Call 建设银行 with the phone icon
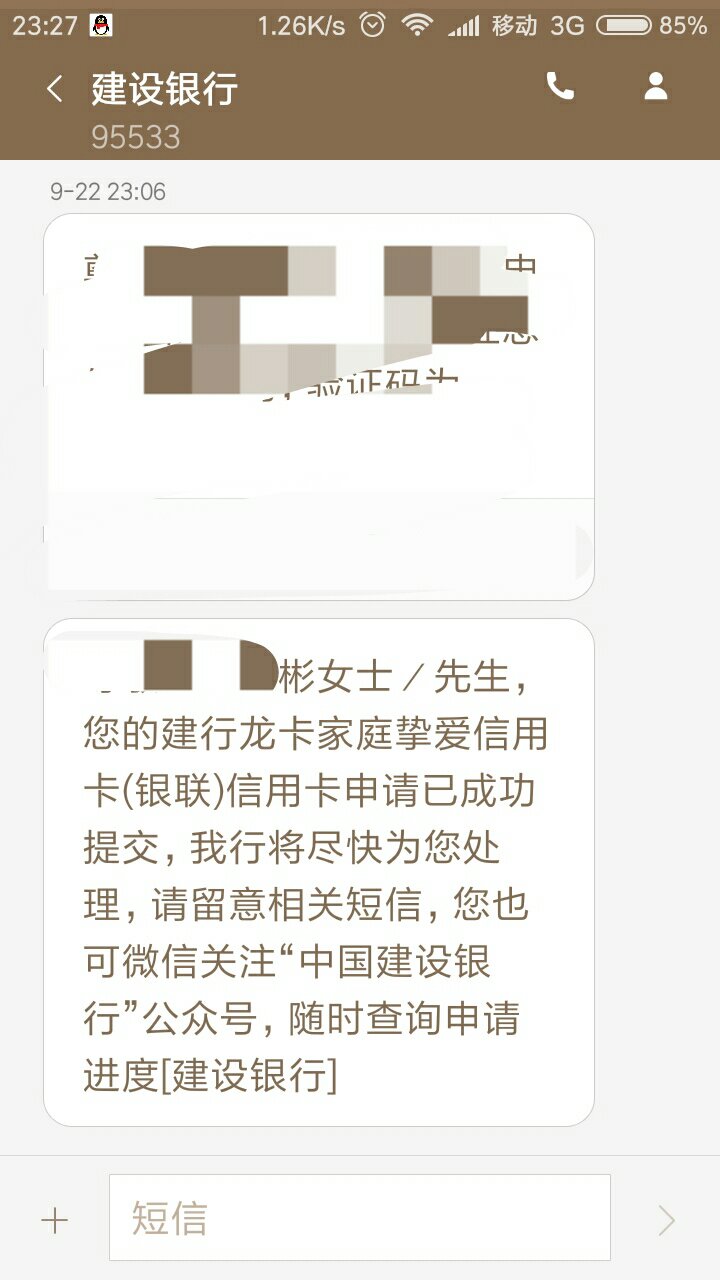 pyautogui.click(x=560, y=87)
